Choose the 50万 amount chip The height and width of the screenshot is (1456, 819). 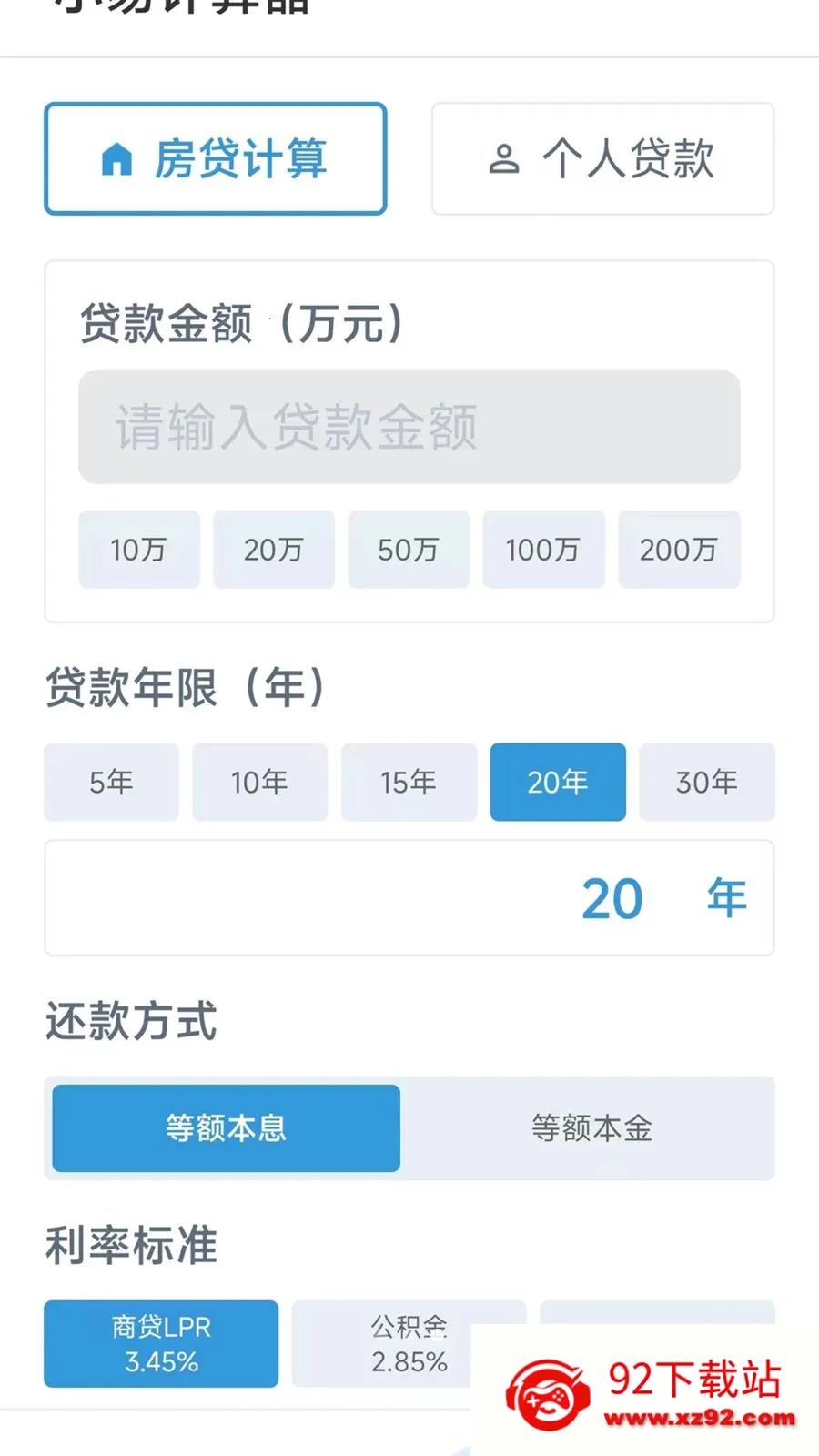point(409,550)
